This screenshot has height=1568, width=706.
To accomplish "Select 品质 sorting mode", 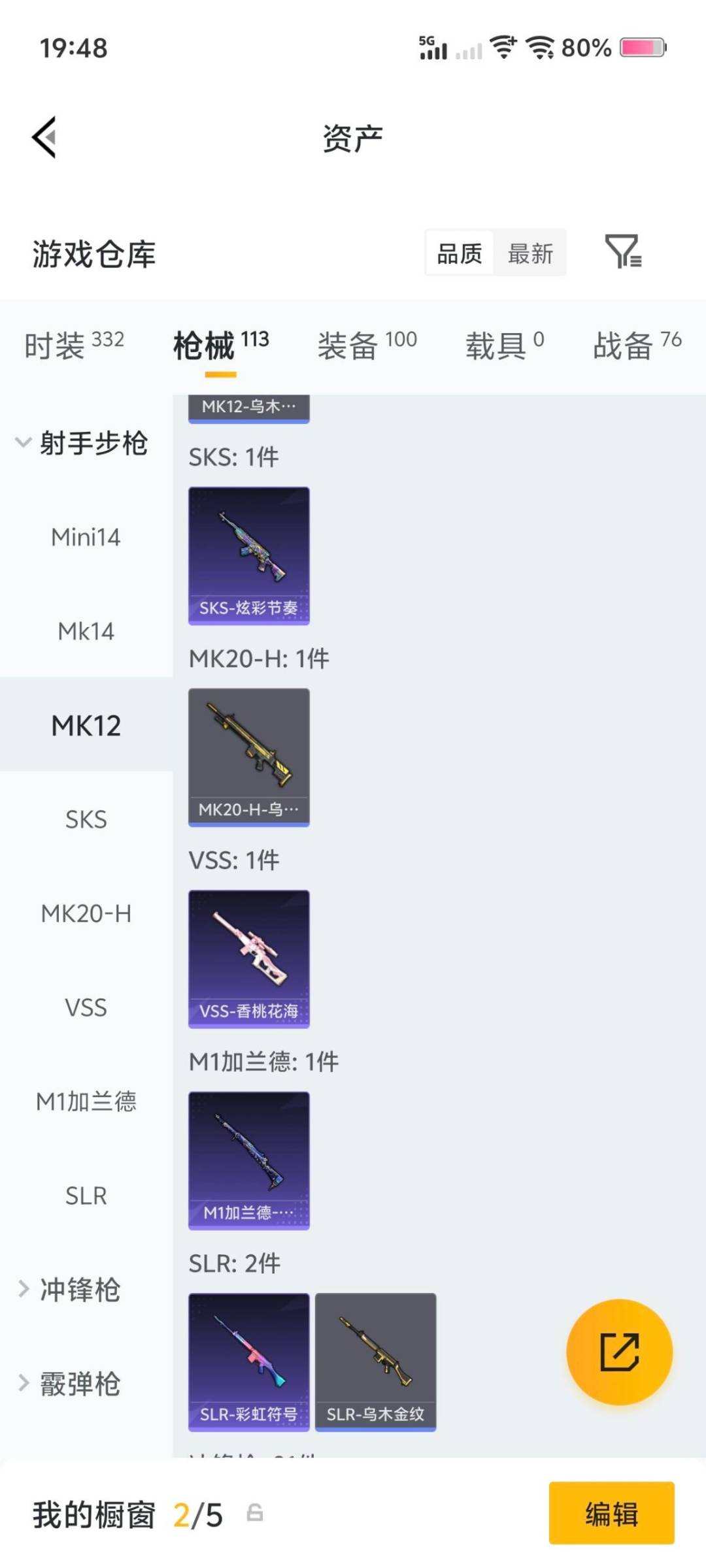I will coord(459,253).
